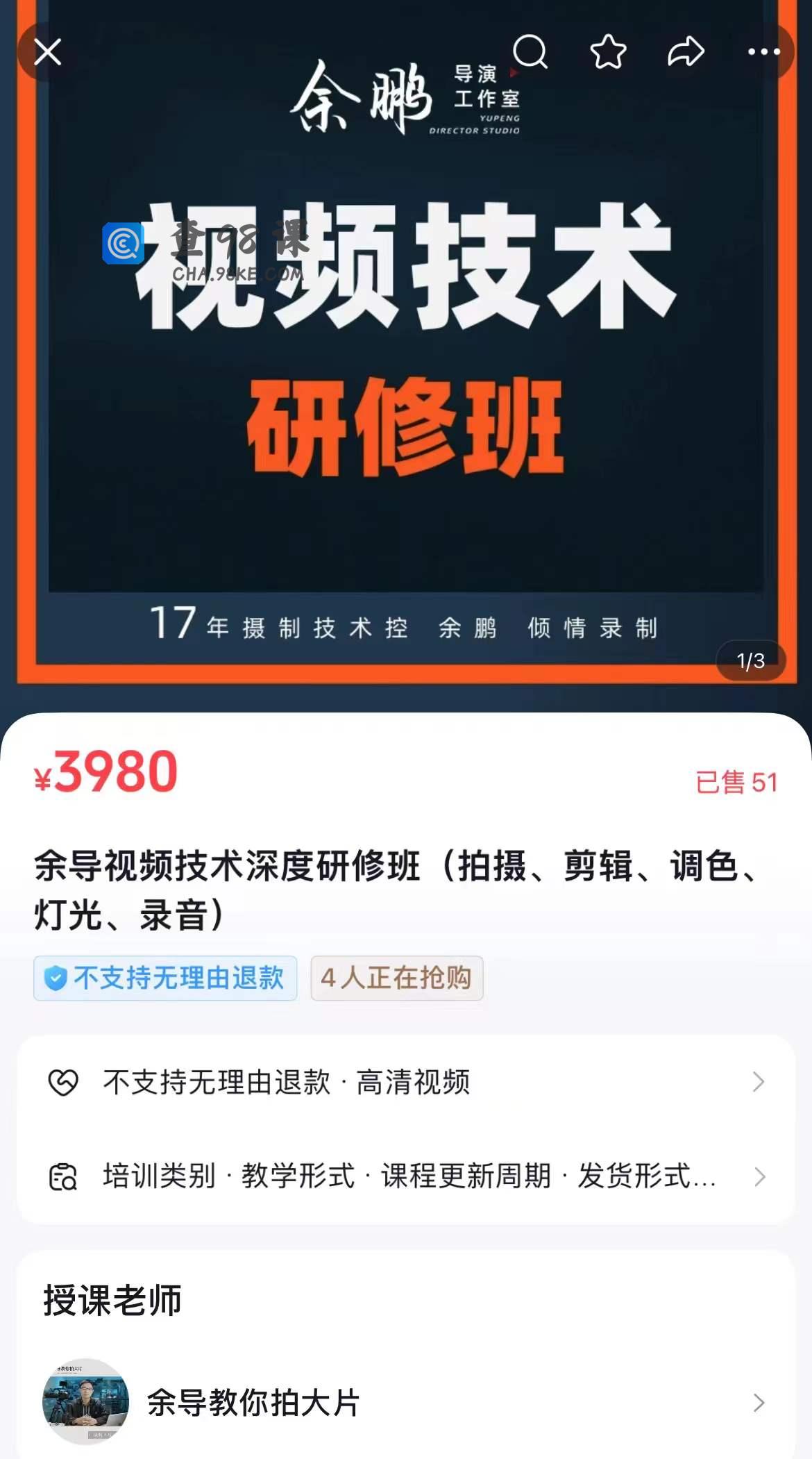Close the course detail page

tap(47, 52)
